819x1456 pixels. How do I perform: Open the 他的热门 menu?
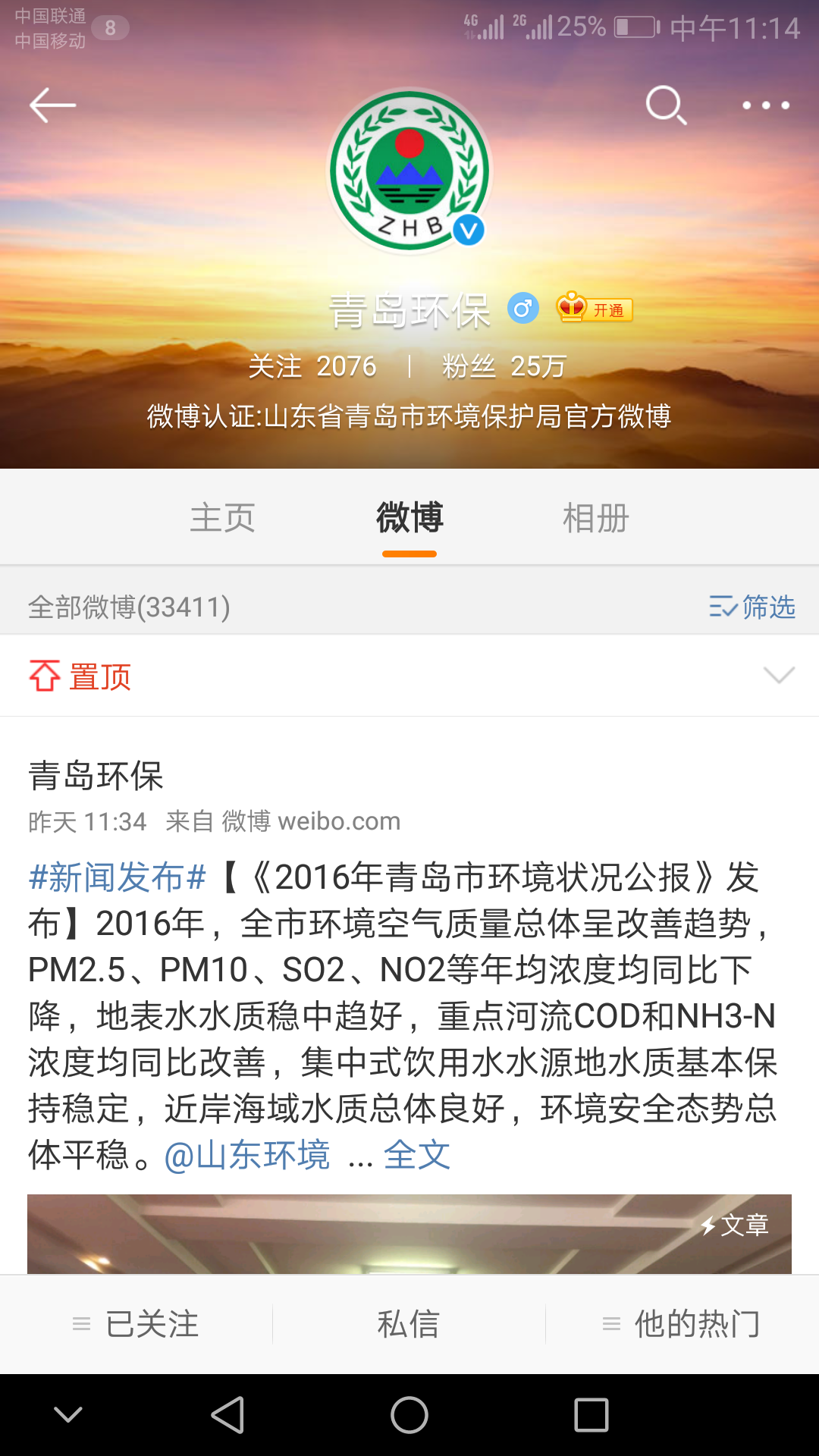tap(682, 1324)
